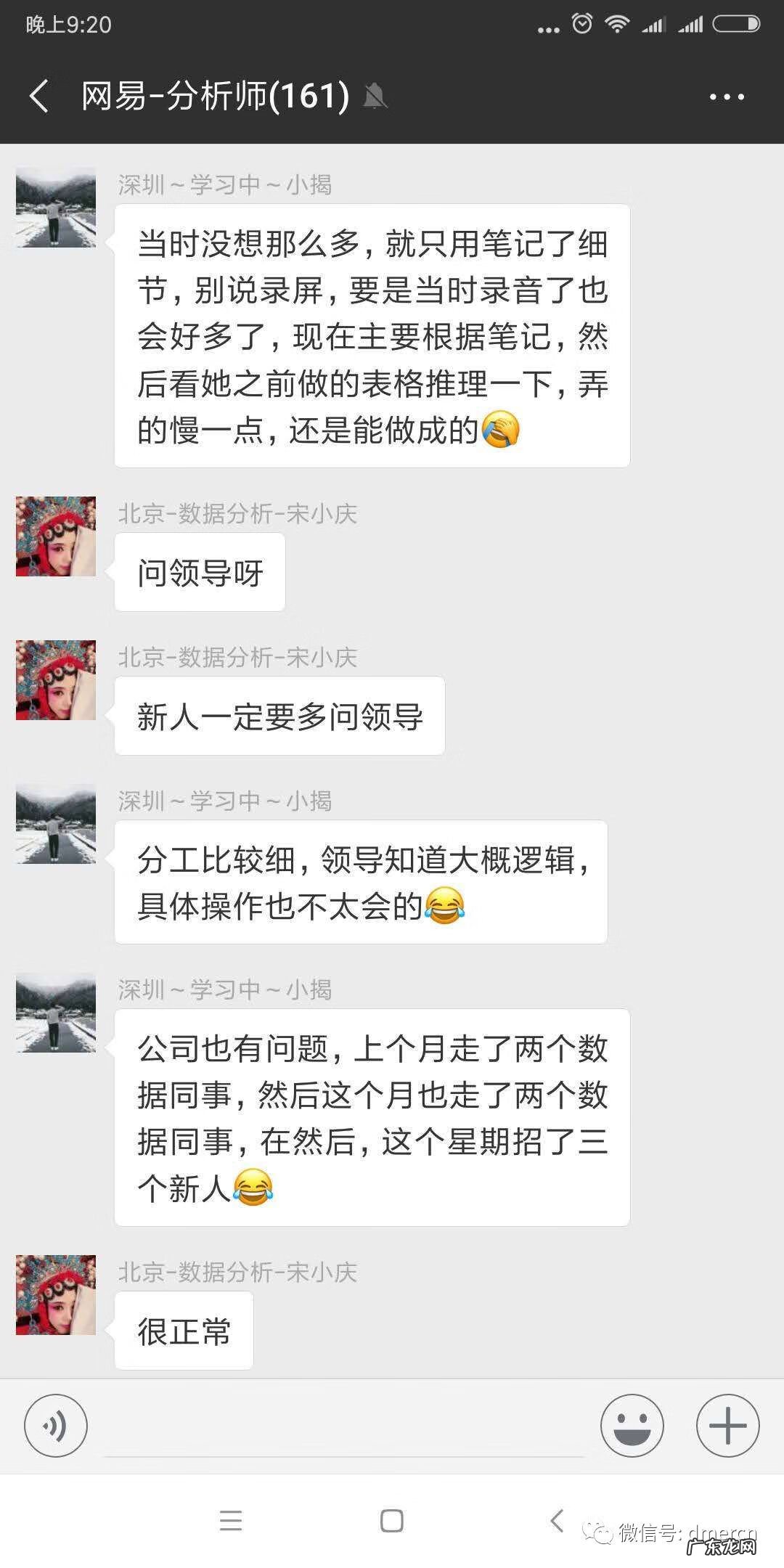Tap the group title 网易-分析师(161)

pos(214,95)
